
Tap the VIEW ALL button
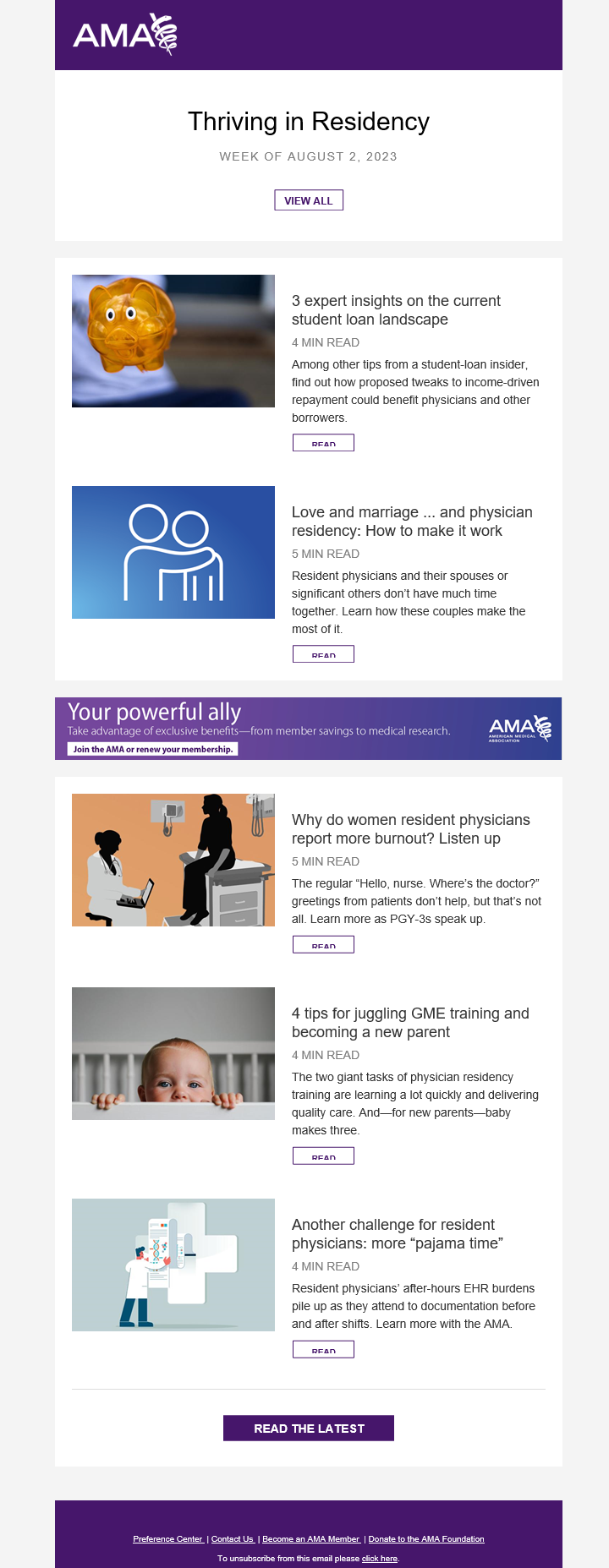pos(309,200)
